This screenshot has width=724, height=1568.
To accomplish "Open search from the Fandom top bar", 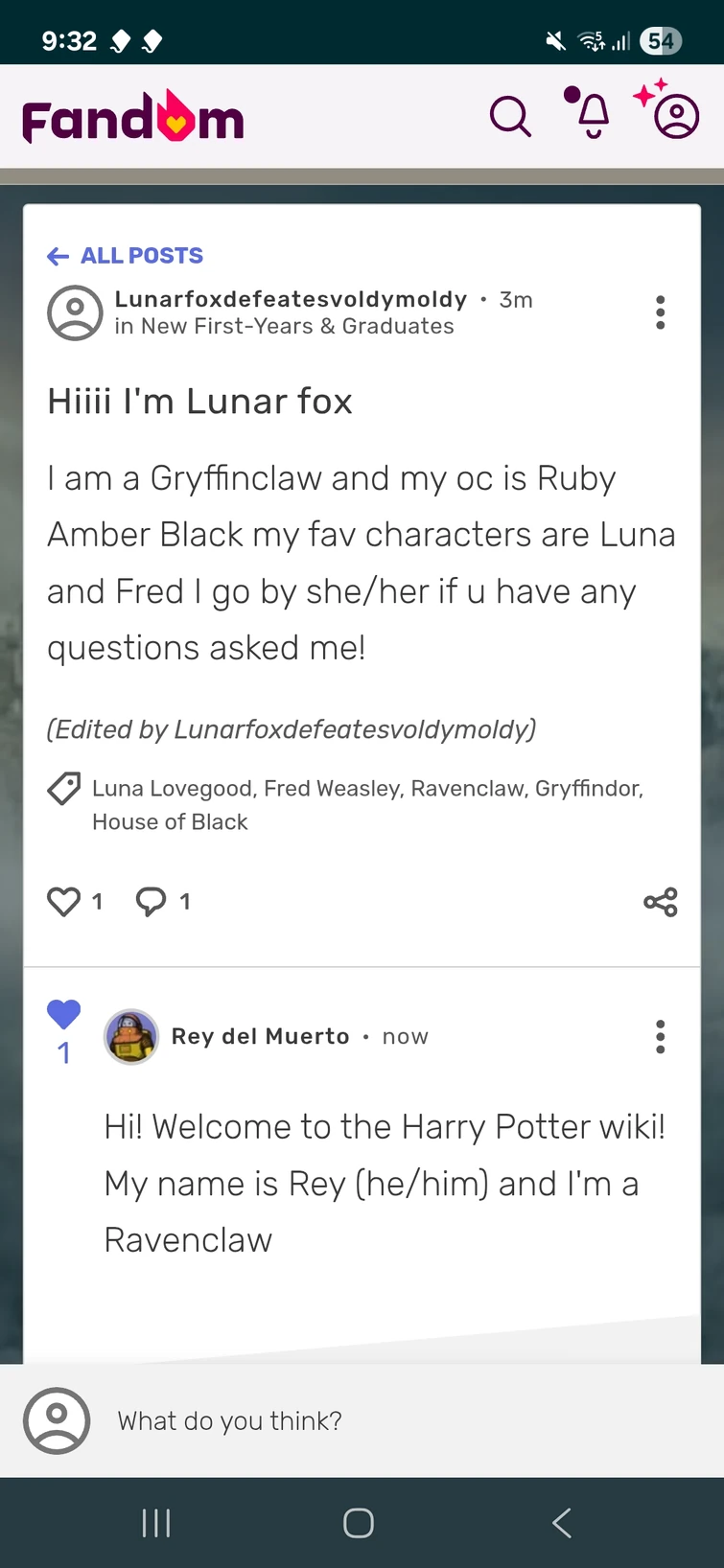I will pyautogui.click(x=510, y=115).
